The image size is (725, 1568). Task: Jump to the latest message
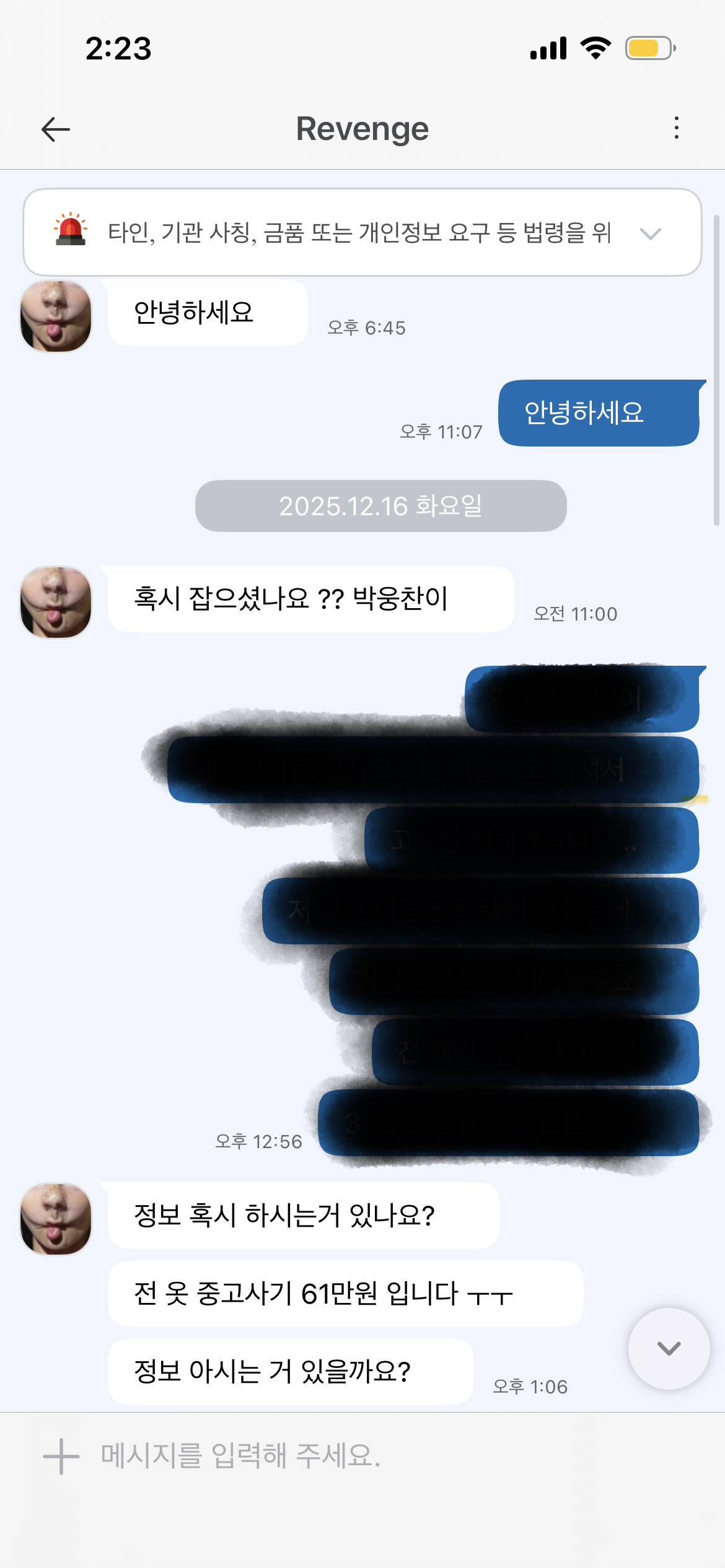tap(669, 1348)
